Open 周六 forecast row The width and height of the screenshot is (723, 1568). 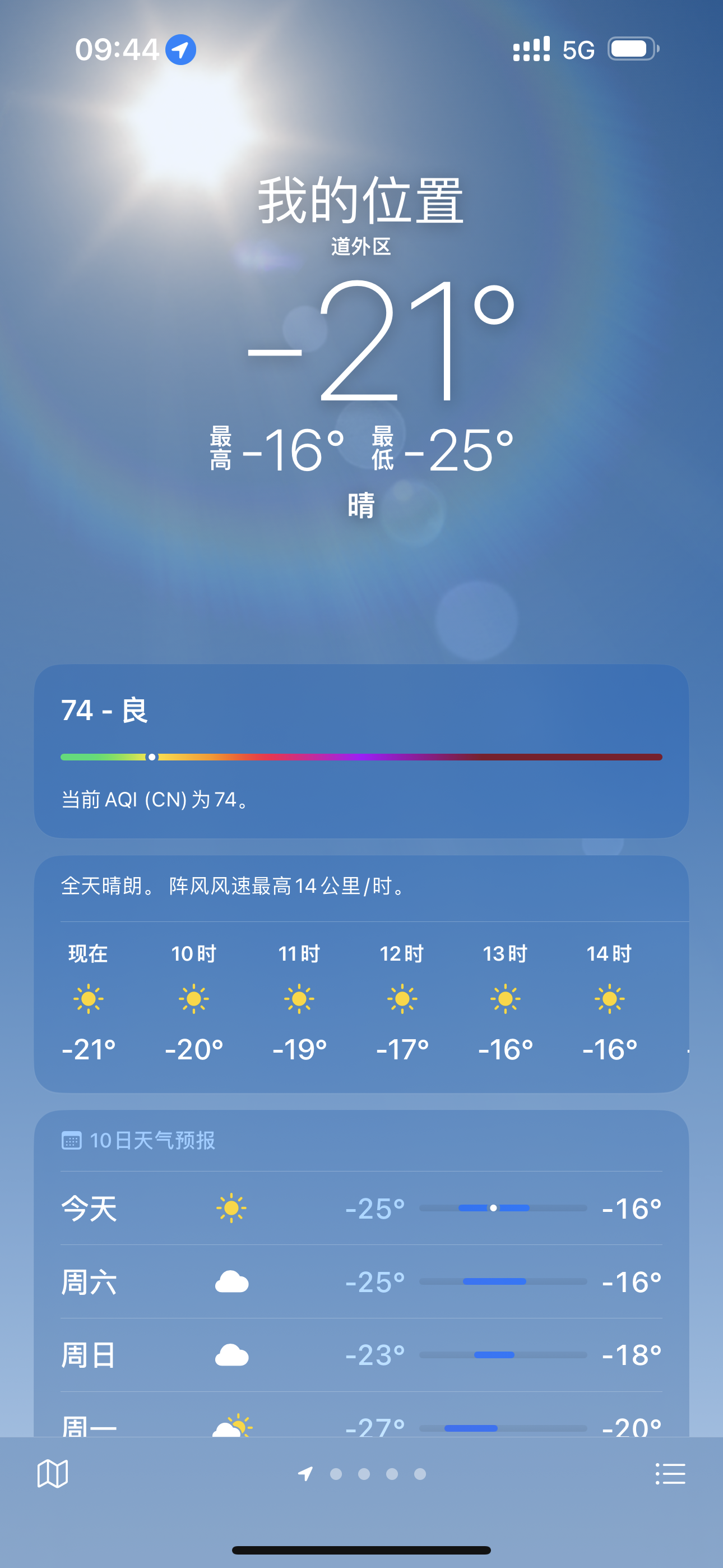361,1282
